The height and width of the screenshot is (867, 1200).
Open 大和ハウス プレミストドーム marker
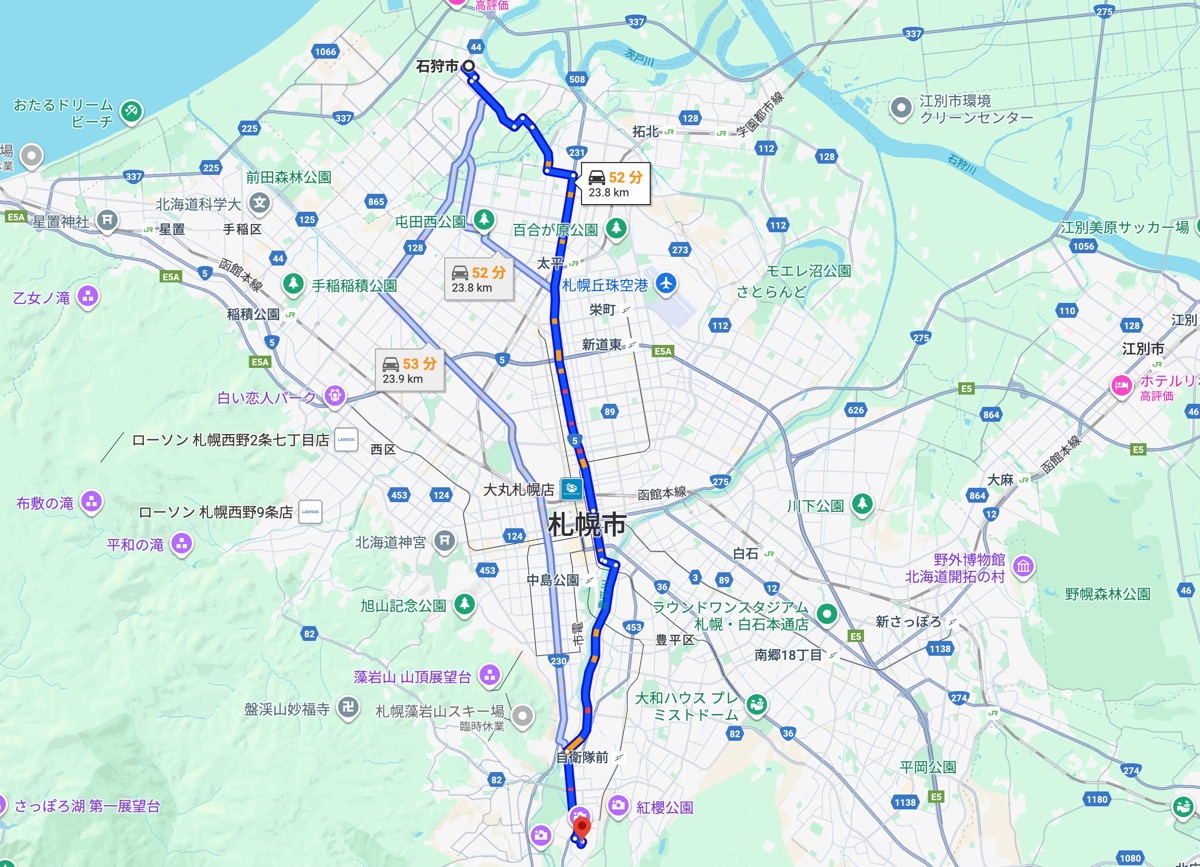point(756,706)
